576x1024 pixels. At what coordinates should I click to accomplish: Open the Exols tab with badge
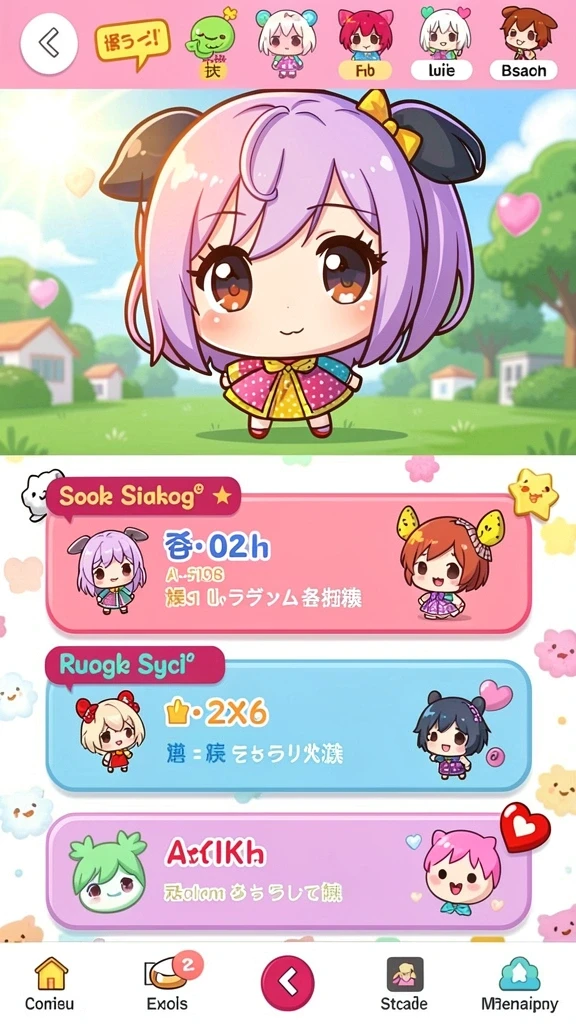[167, 982]
